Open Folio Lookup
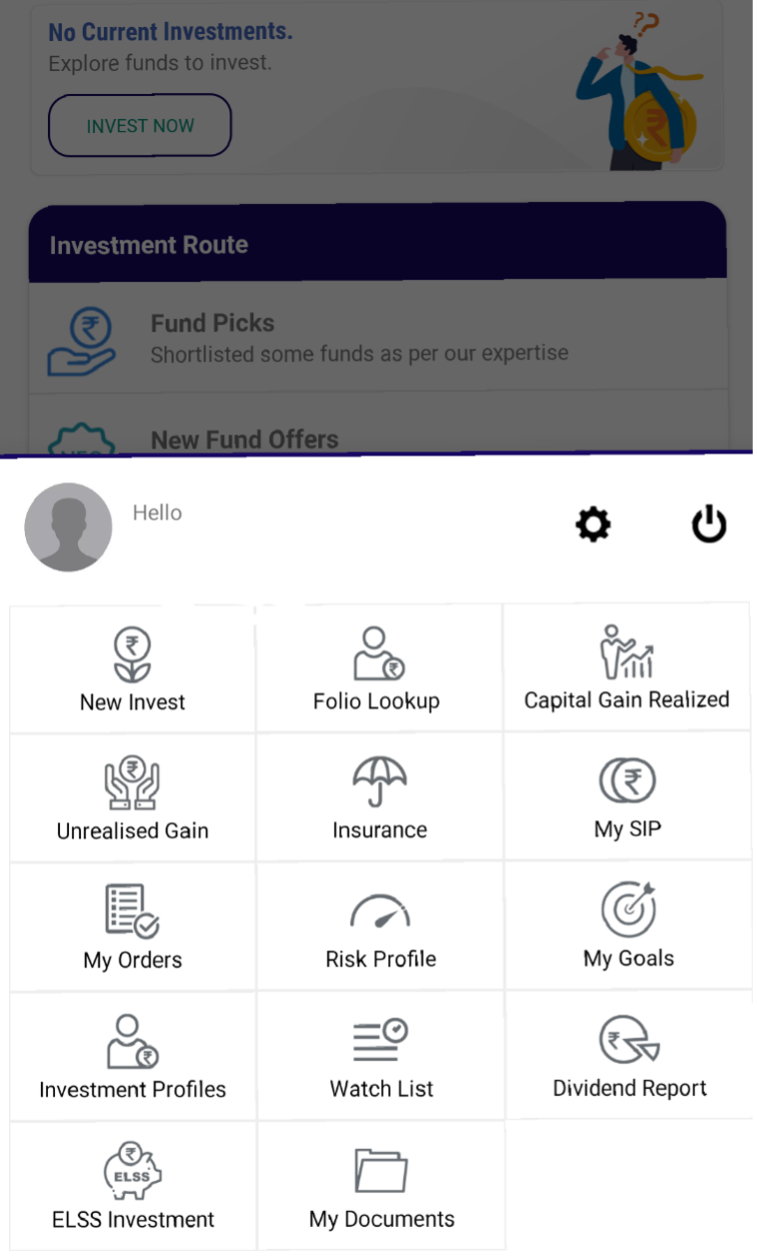 378,669
